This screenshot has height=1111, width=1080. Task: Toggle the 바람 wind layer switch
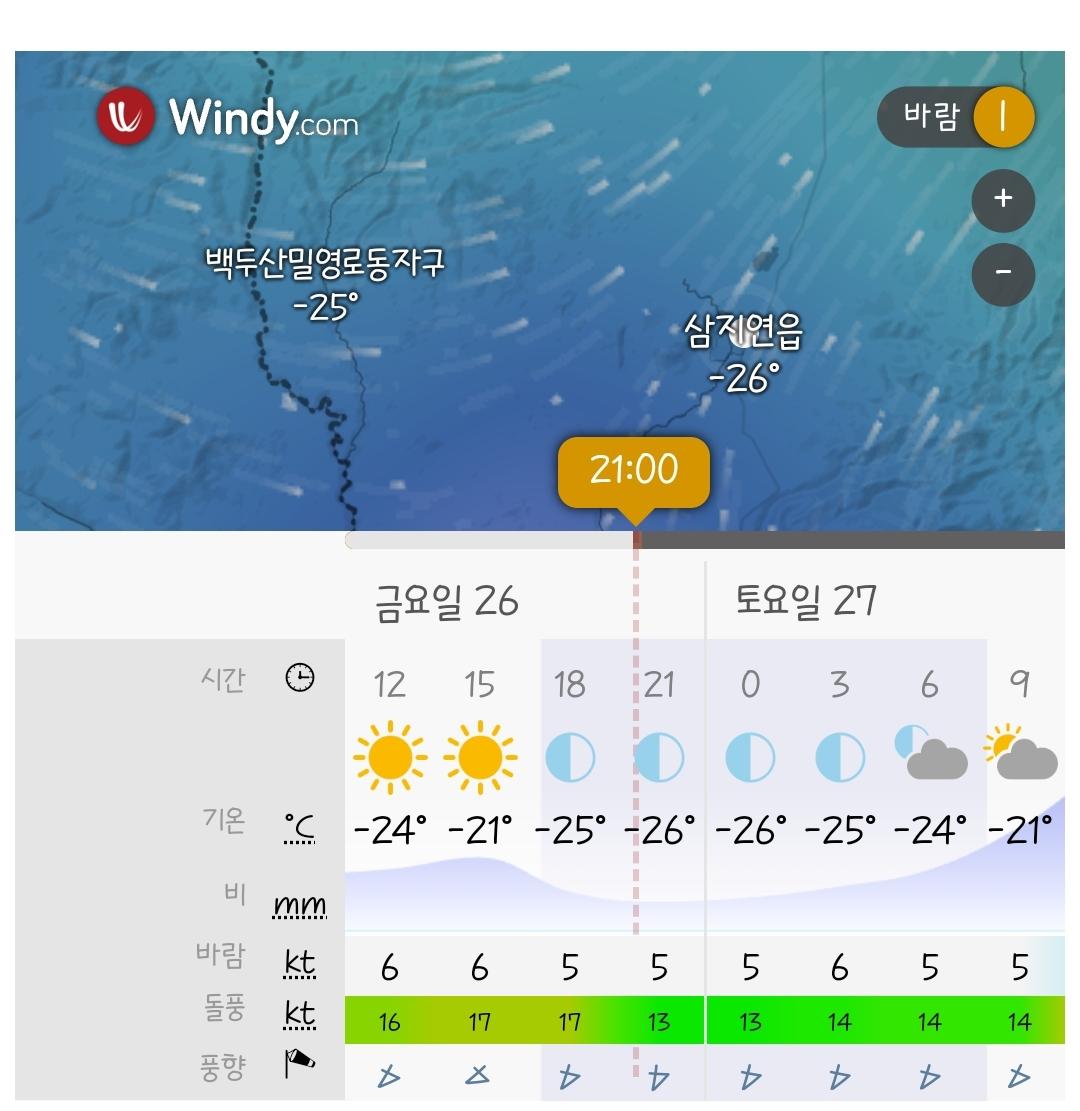[x=1006, y=117]
